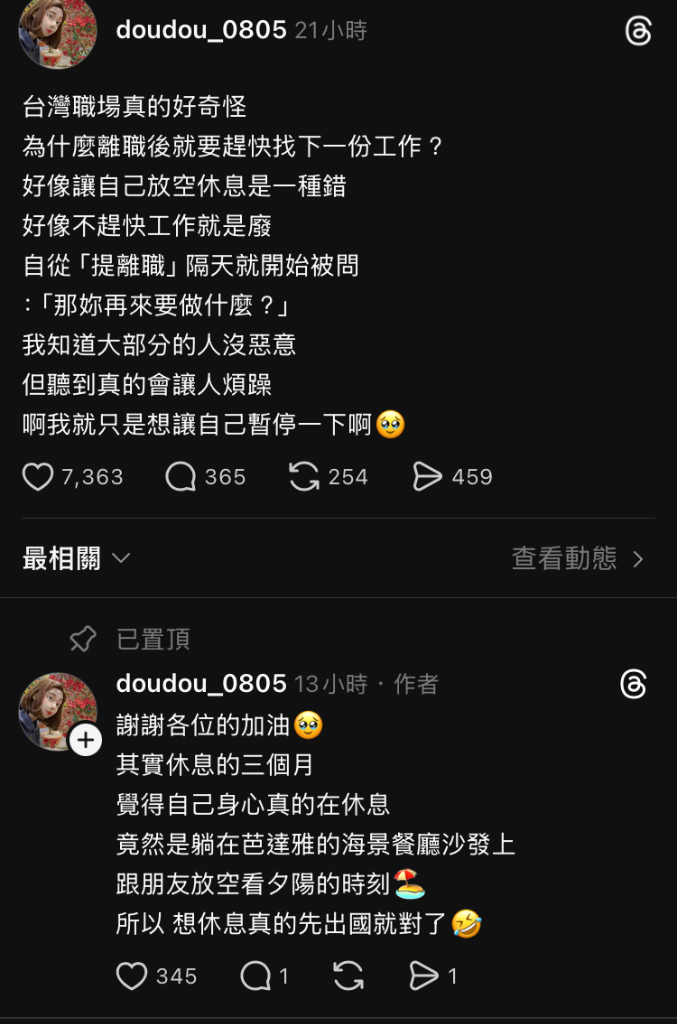
Task: Share the main post with 459 shares
Action: point(428,477)
